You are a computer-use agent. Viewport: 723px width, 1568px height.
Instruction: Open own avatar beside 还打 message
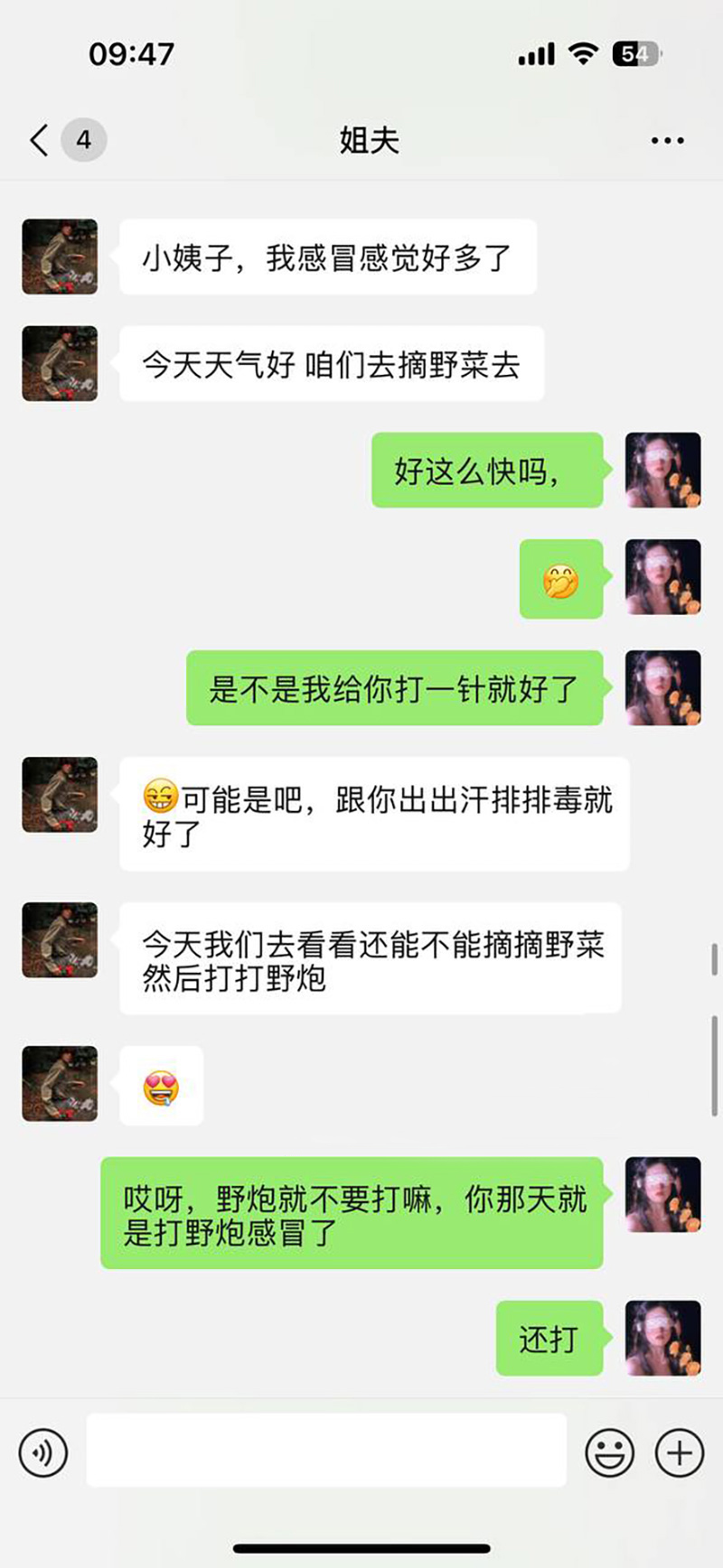pyautogui.click(x=662, y=1338)
